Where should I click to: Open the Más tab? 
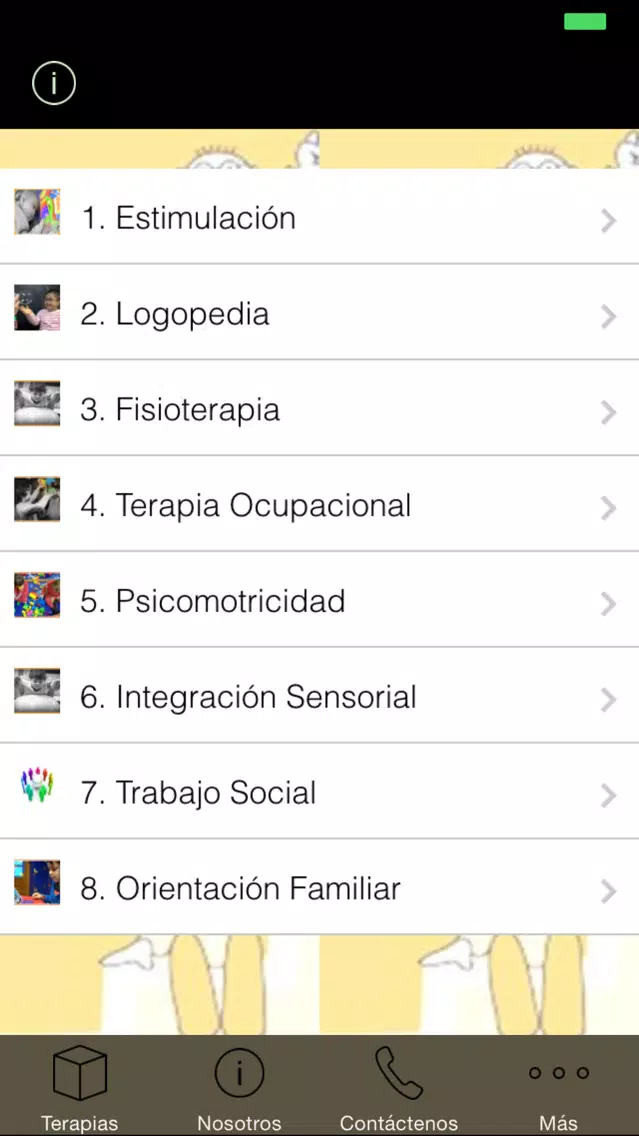click(559, 1087)
